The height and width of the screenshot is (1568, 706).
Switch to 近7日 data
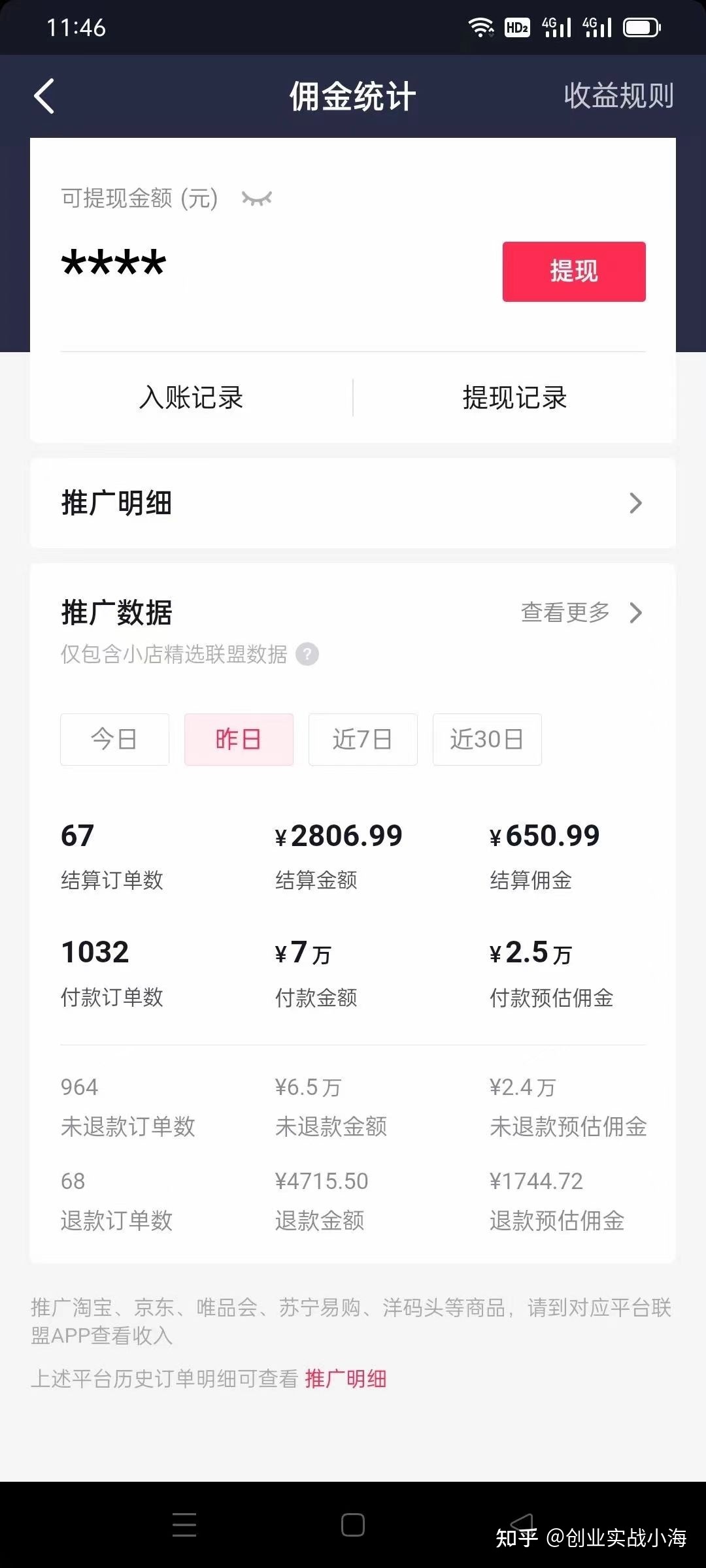(363, 740)
